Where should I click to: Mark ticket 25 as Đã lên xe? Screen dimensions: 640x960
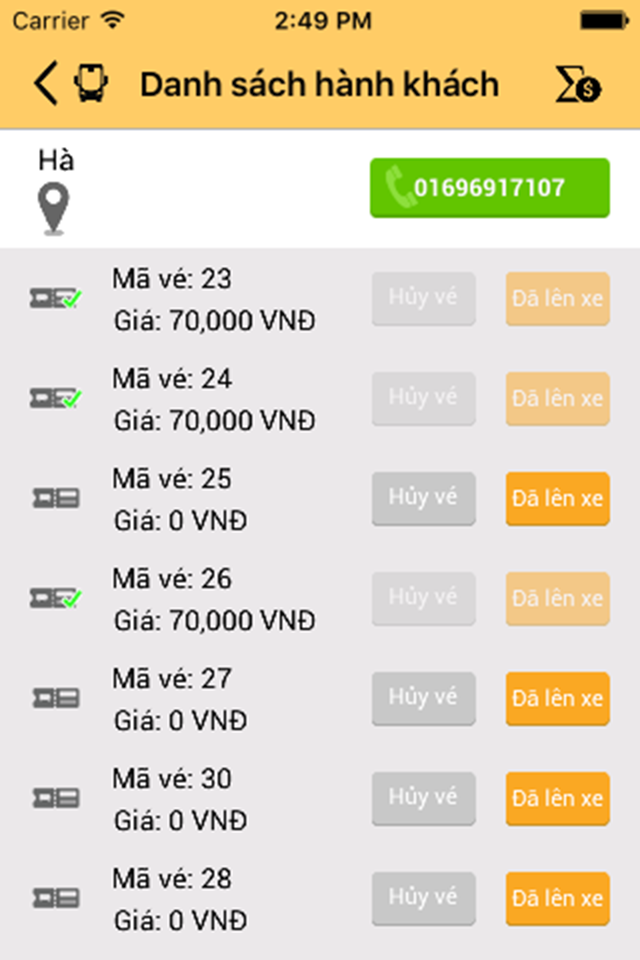557,498
